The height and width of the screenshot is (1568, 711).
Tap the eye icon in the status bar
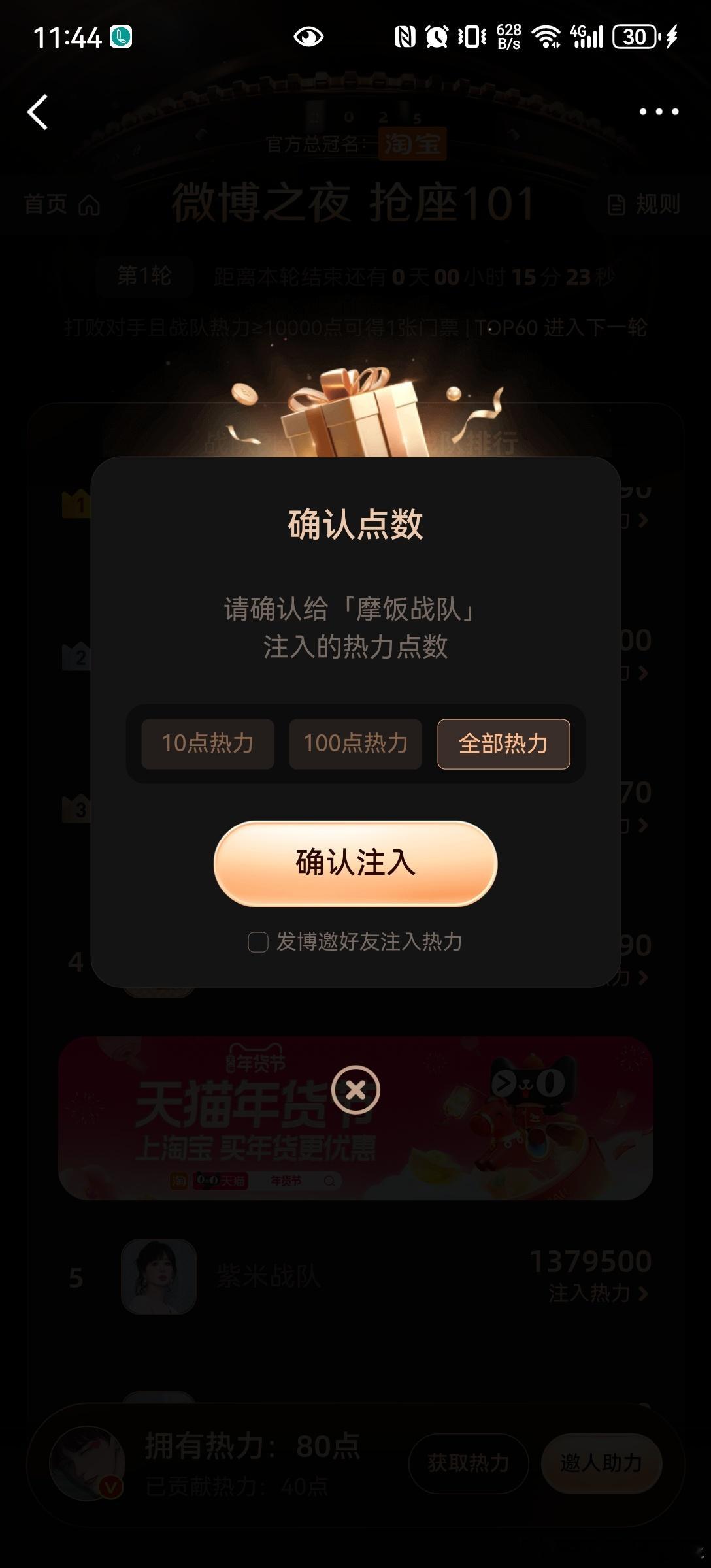pyautogui.click(x=307, y=37)
